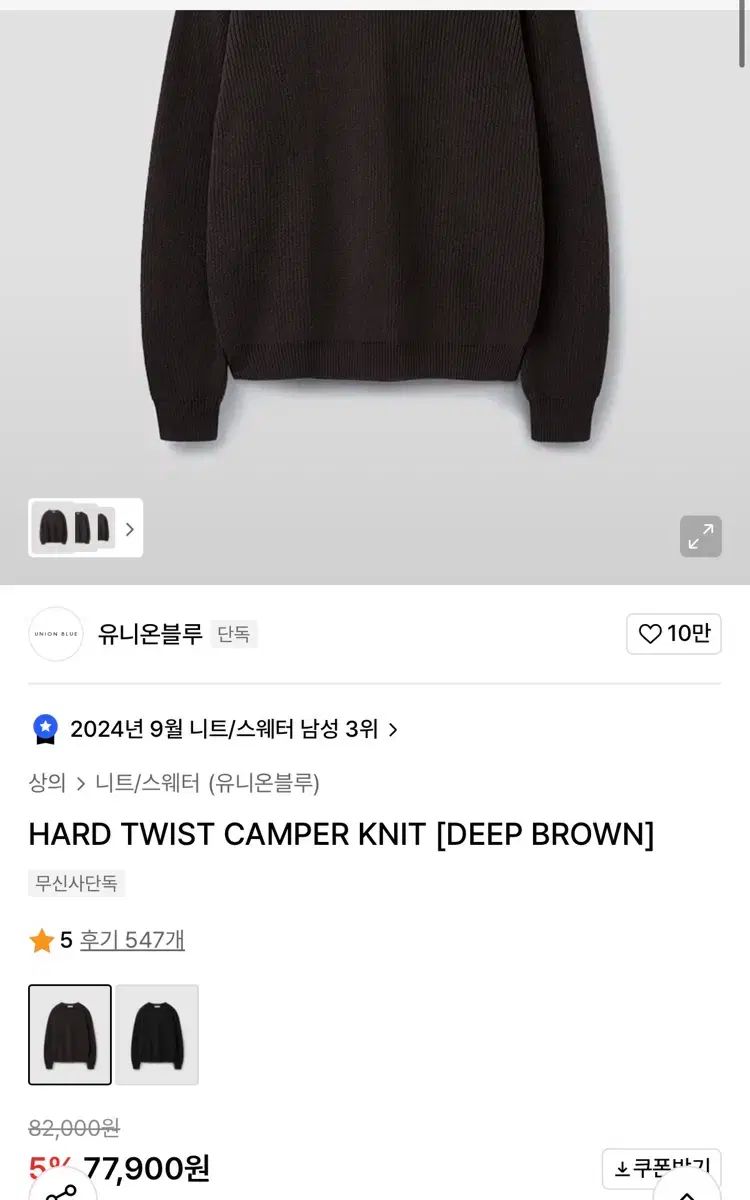750x1200 pixels.
Task: Jump back to top of page
Action: pos(686,1190)
